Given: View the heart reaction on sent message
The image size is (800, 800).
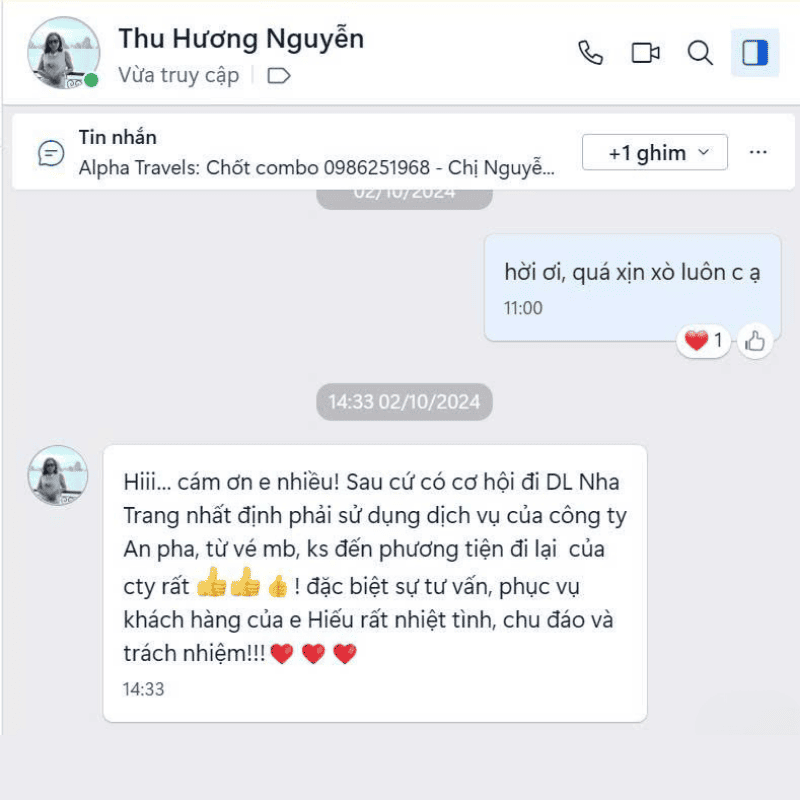Looking at the screenshot, I should tap(705, 341).
